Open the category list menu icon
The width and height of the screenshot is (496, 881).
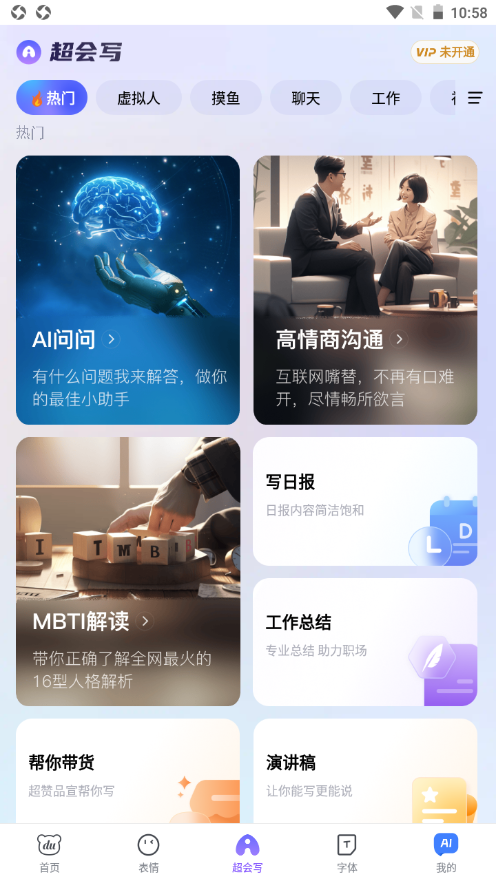[475, 98]
